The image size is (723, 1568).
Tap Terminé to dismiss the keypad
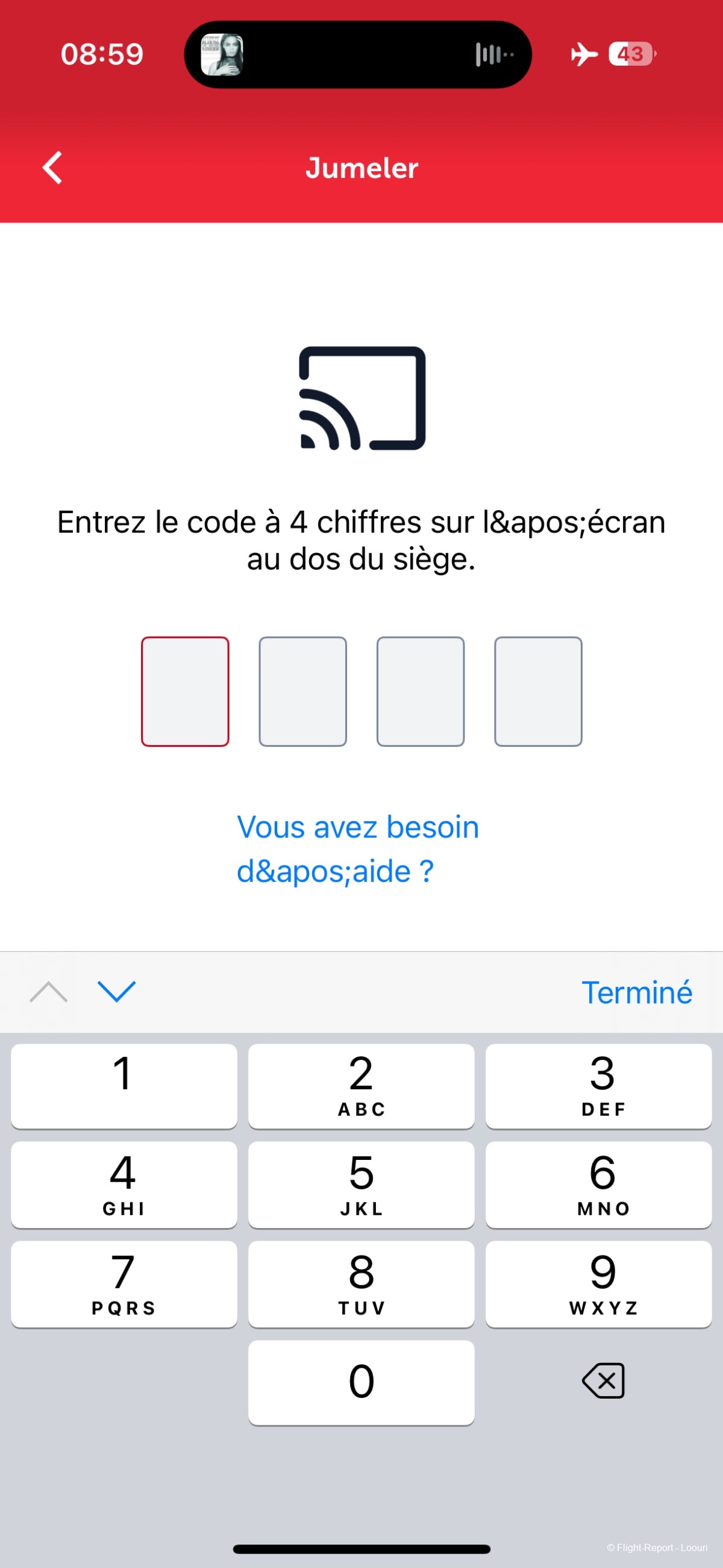pos(637,992)
